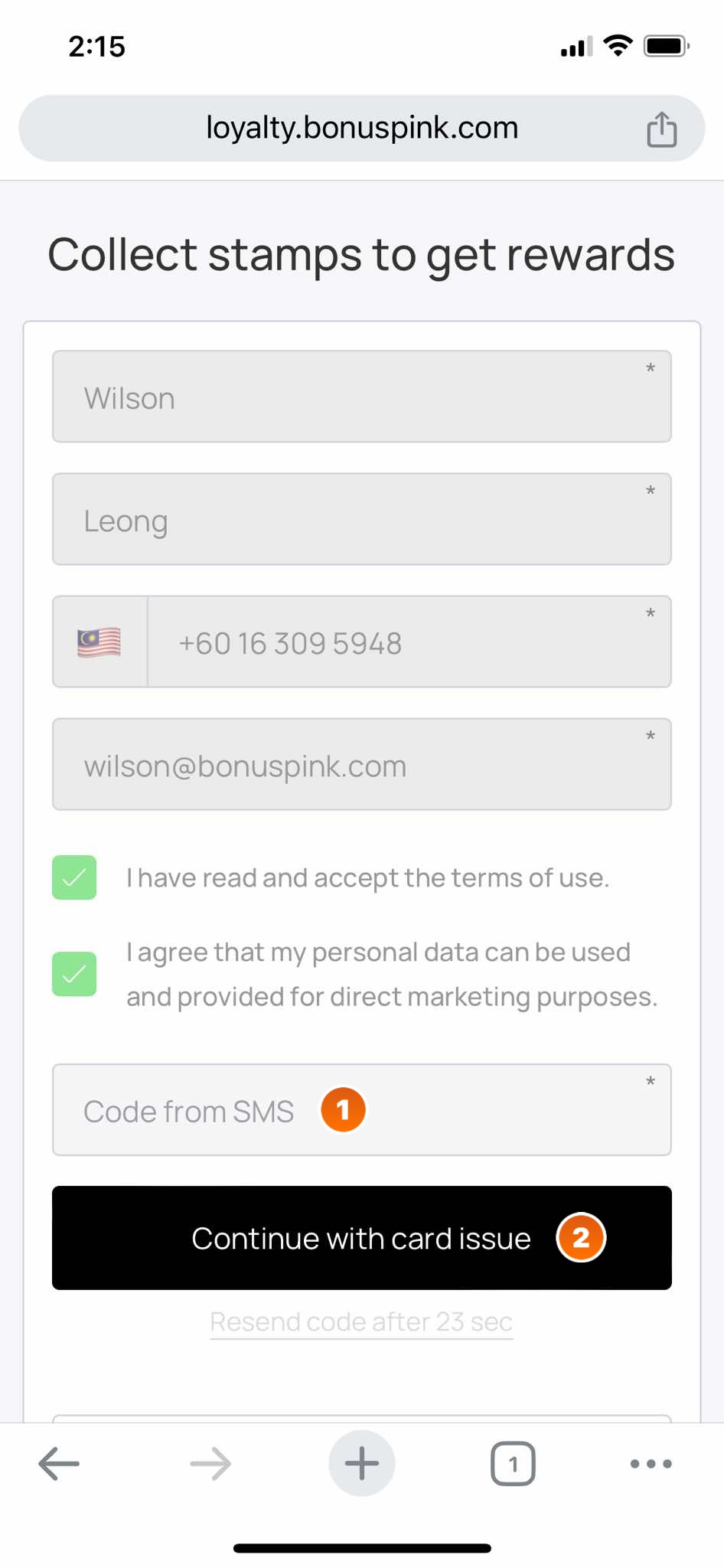
Task: Open the tab switcher
Action: 513,1464
